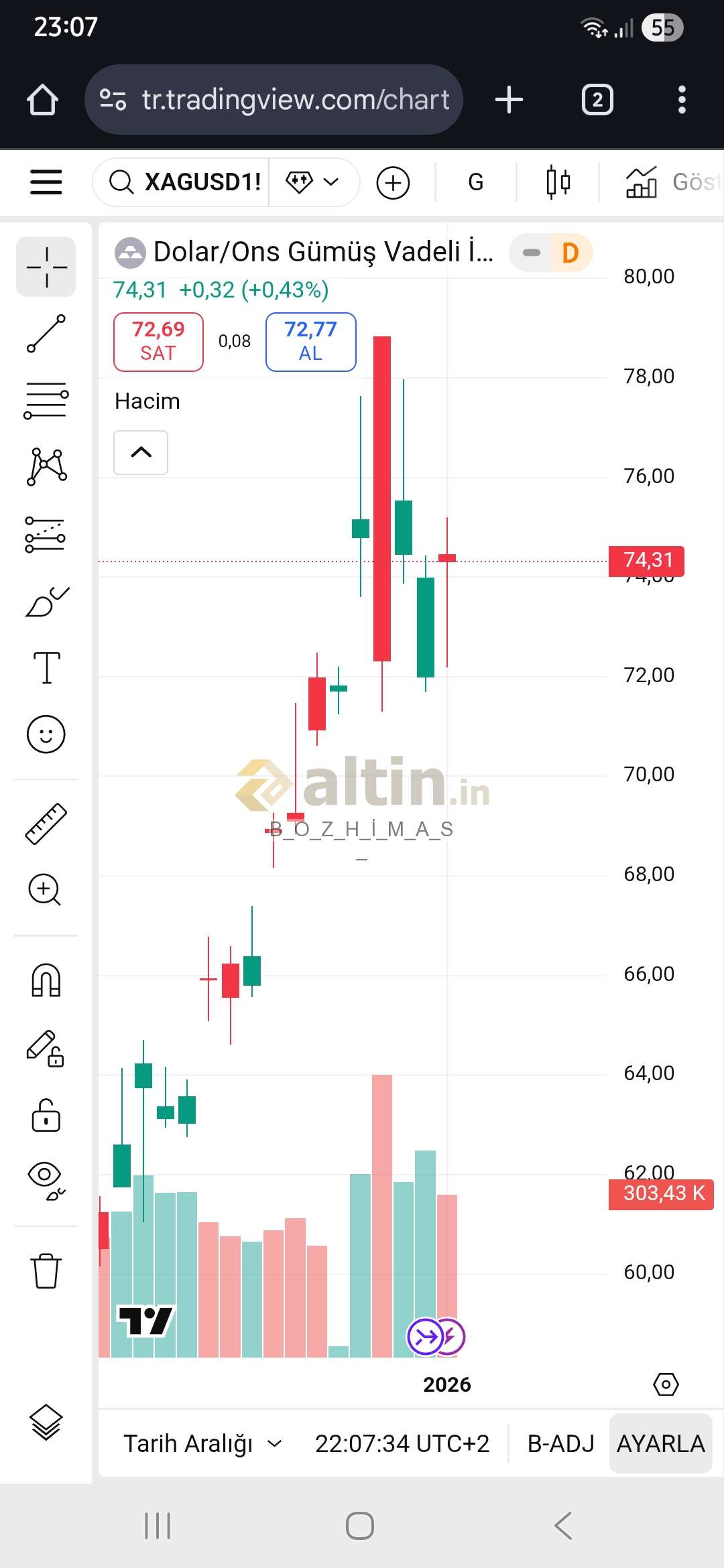Select the ruler measure tool
Image resolution: width=724 pixels, height=1568 pixels.
coord(46,823)
